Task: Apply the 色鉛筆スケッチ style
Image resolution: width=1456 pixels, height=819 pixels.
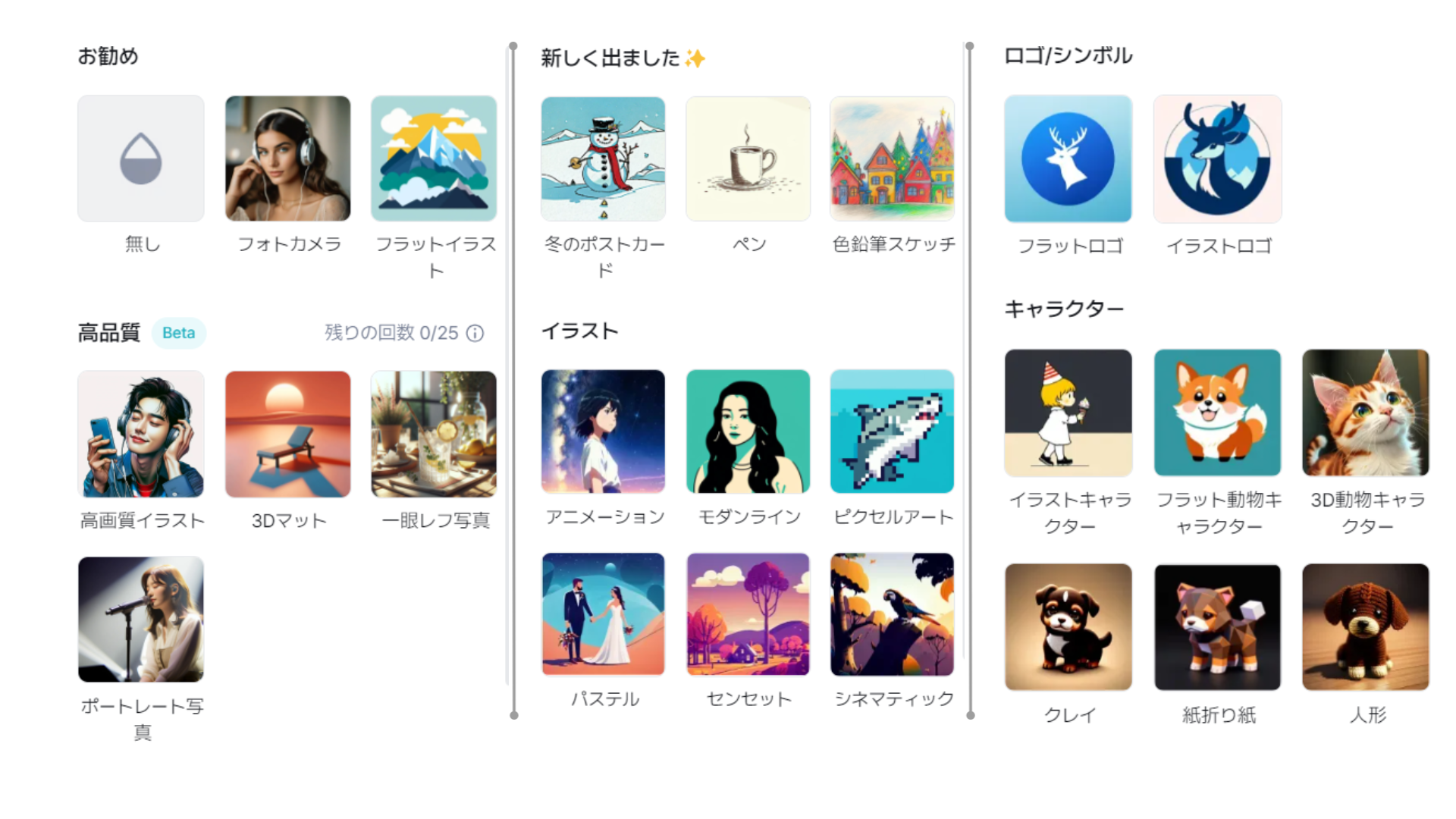Action: tap(892, 158)
